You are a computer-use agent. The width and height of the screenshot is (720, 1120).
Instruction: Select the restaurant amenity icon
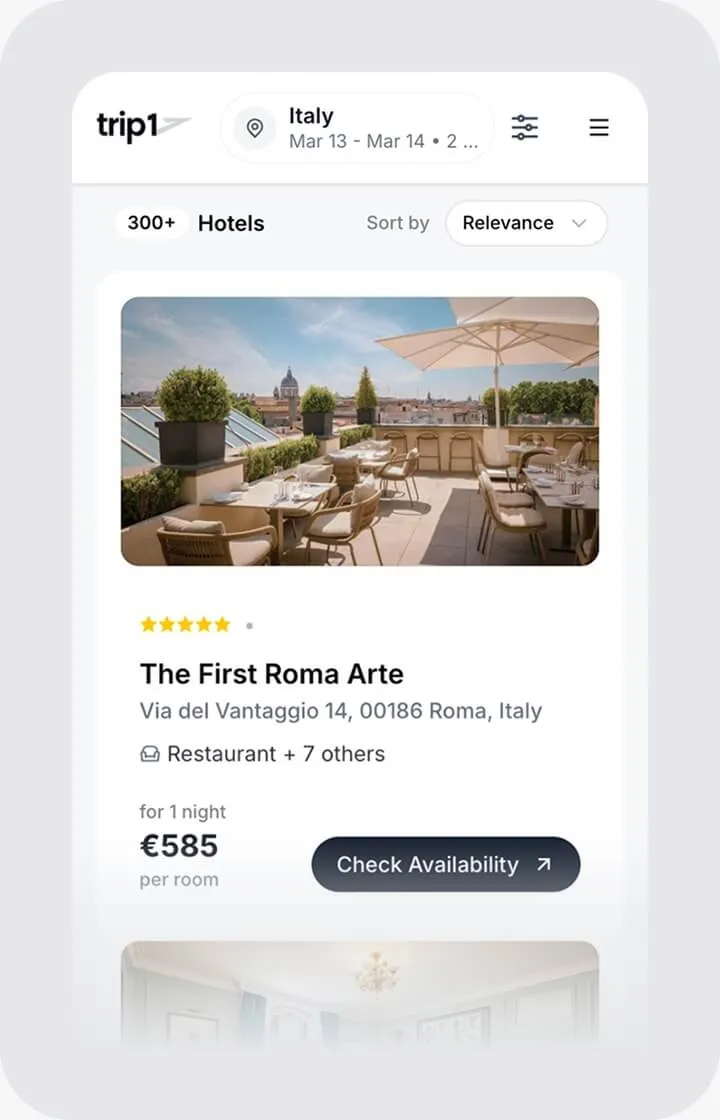(x=150, y=753)
